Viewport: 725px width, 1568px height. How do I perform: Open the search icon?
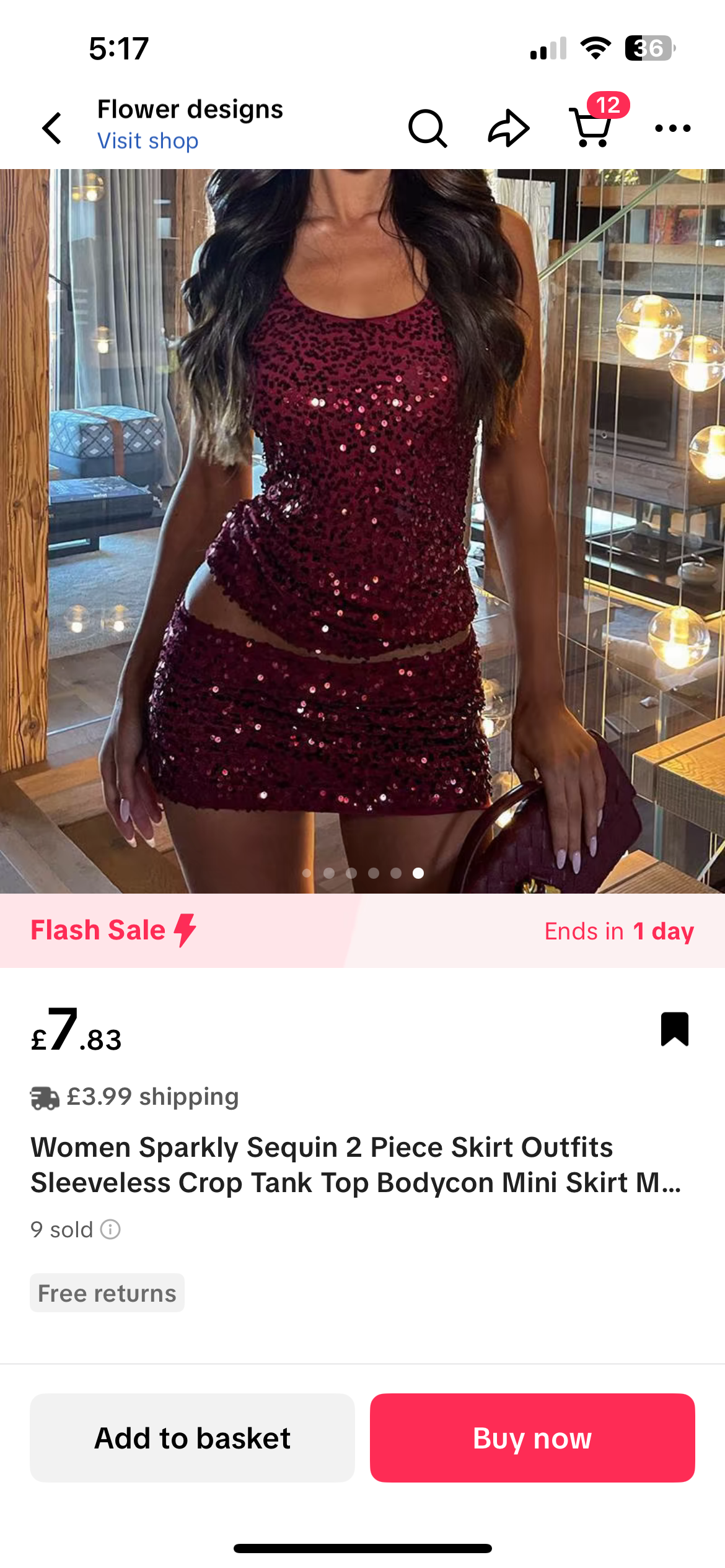pos(427,128)
